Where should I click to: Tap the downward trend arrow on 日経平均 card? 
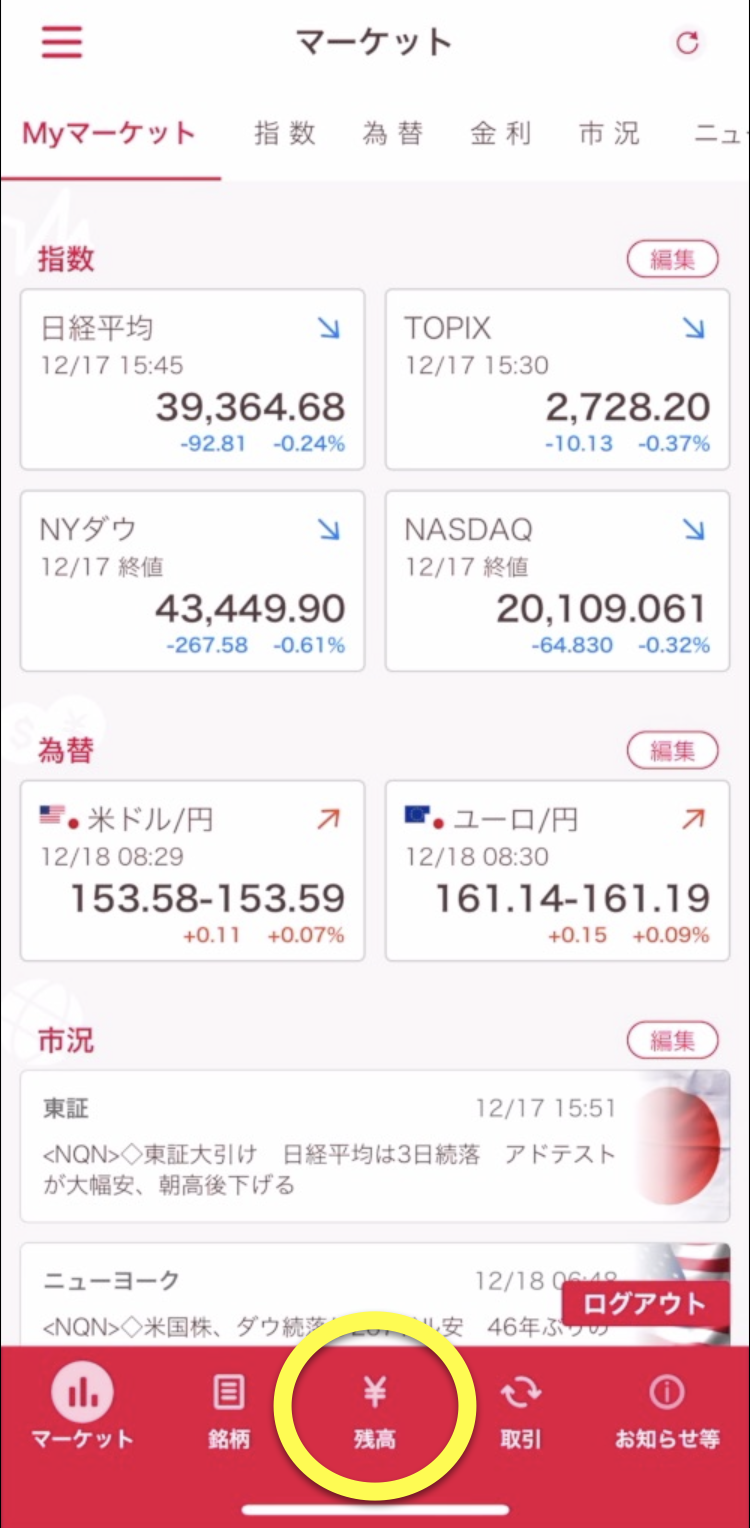(x=330, y=328)
